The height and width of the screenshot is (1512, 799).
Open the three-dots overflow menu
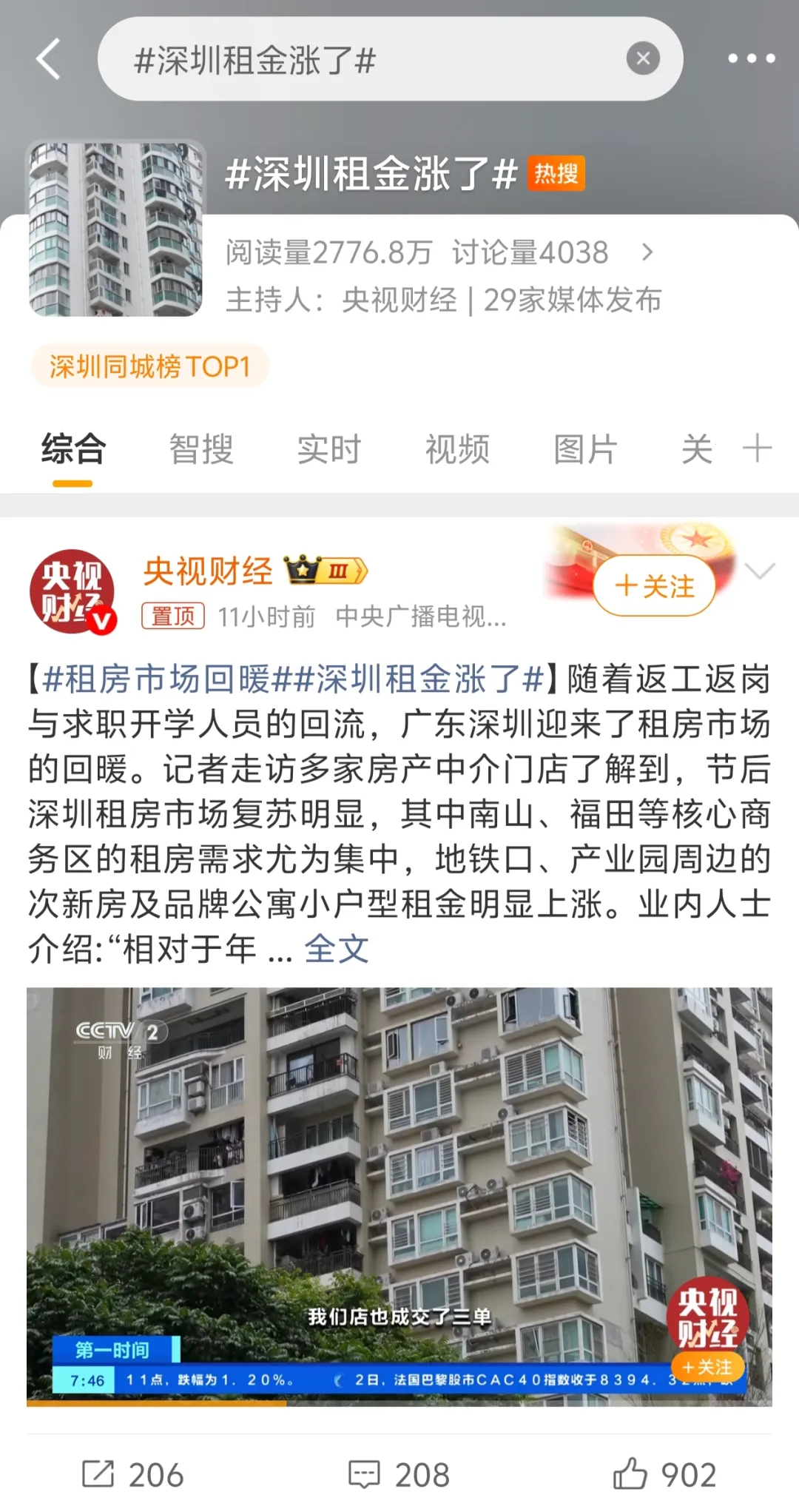(751, 58)
